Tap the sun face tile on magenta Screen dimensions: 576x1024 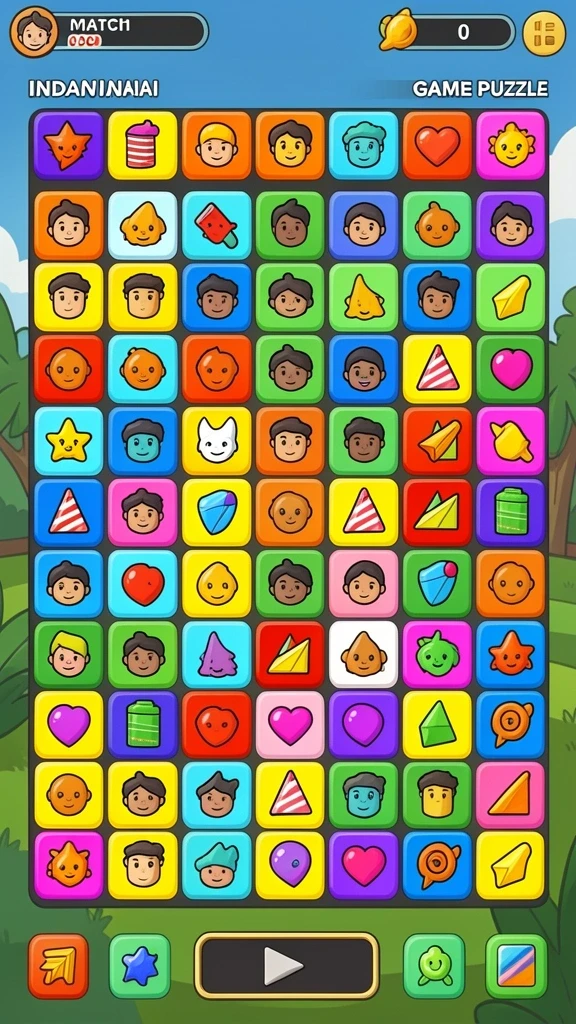(x=511, y=145)
